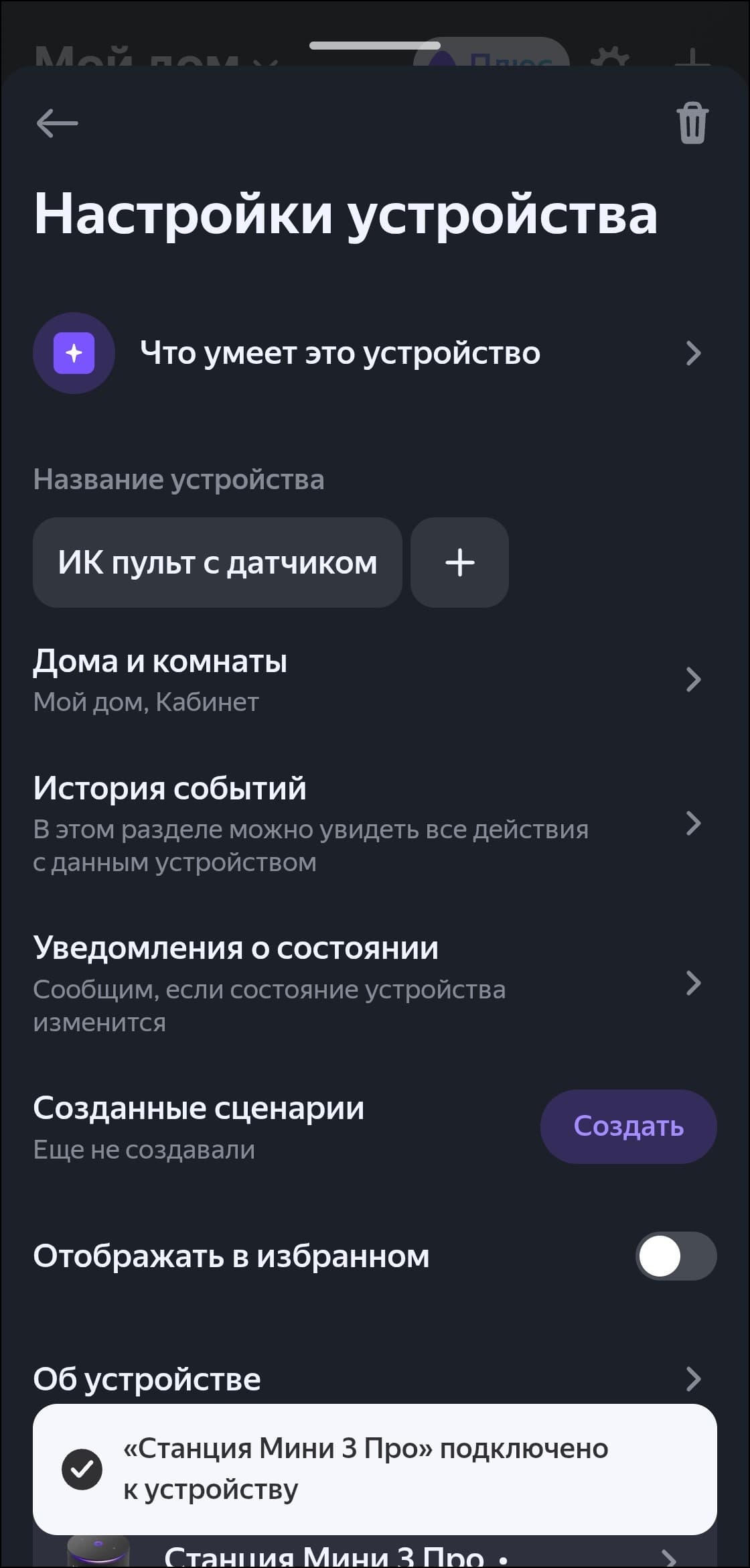Viewport: 750px width, 1568px height.
Task: Open the 'Станция Мини 3 Про' row
Action: click(x=375, y=1556)
